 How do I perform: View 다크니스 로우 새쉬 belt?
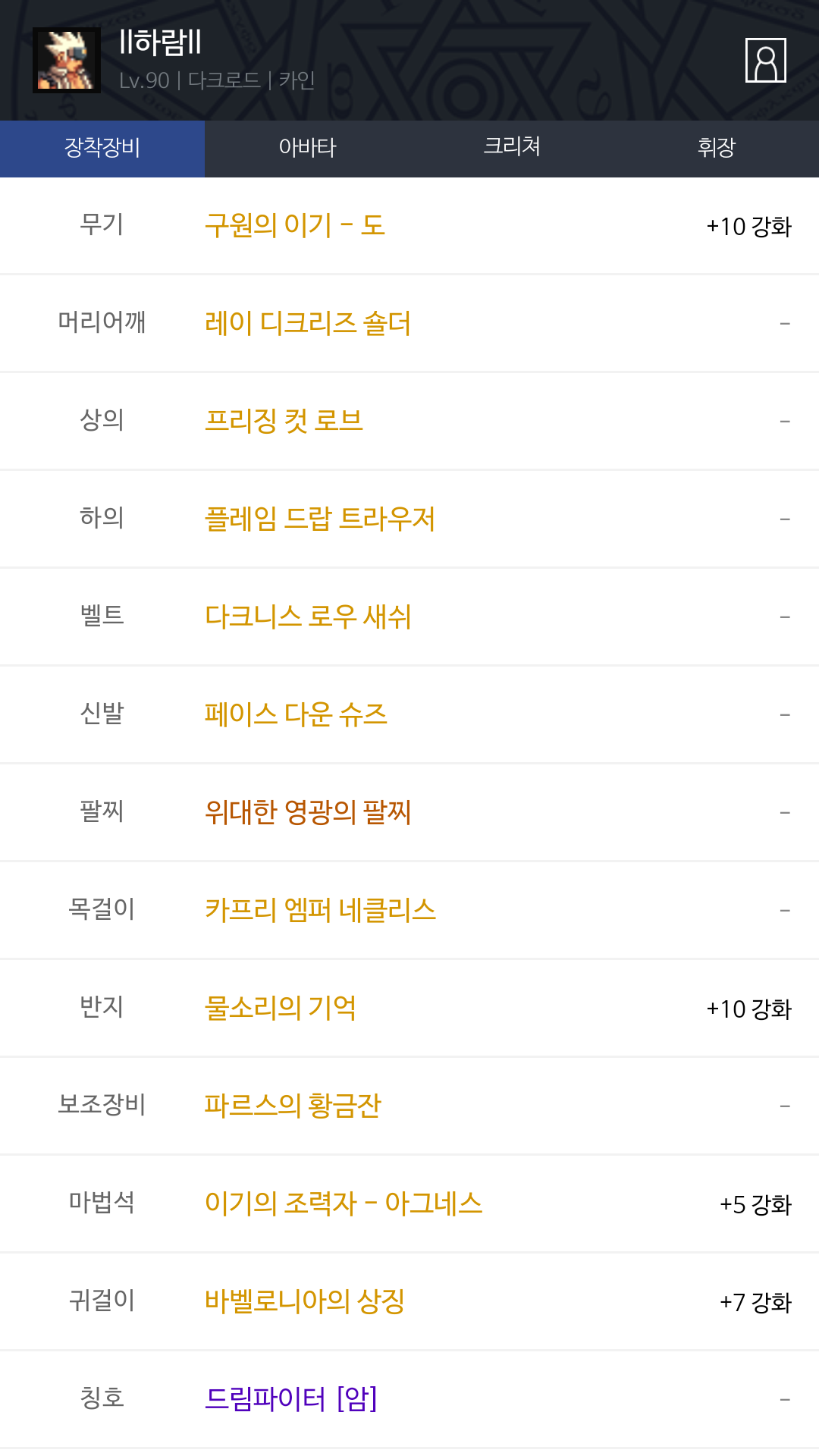(307, 617)
